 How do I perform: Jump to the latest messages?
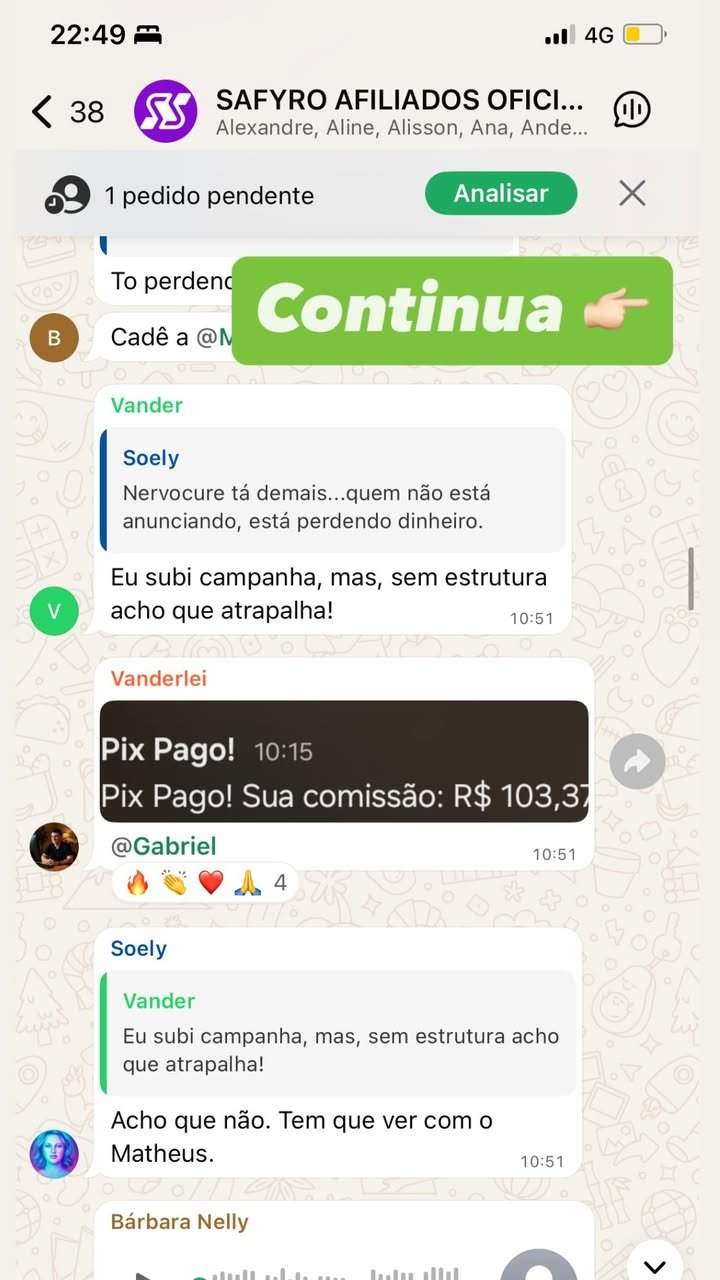tap(654, 1255)
